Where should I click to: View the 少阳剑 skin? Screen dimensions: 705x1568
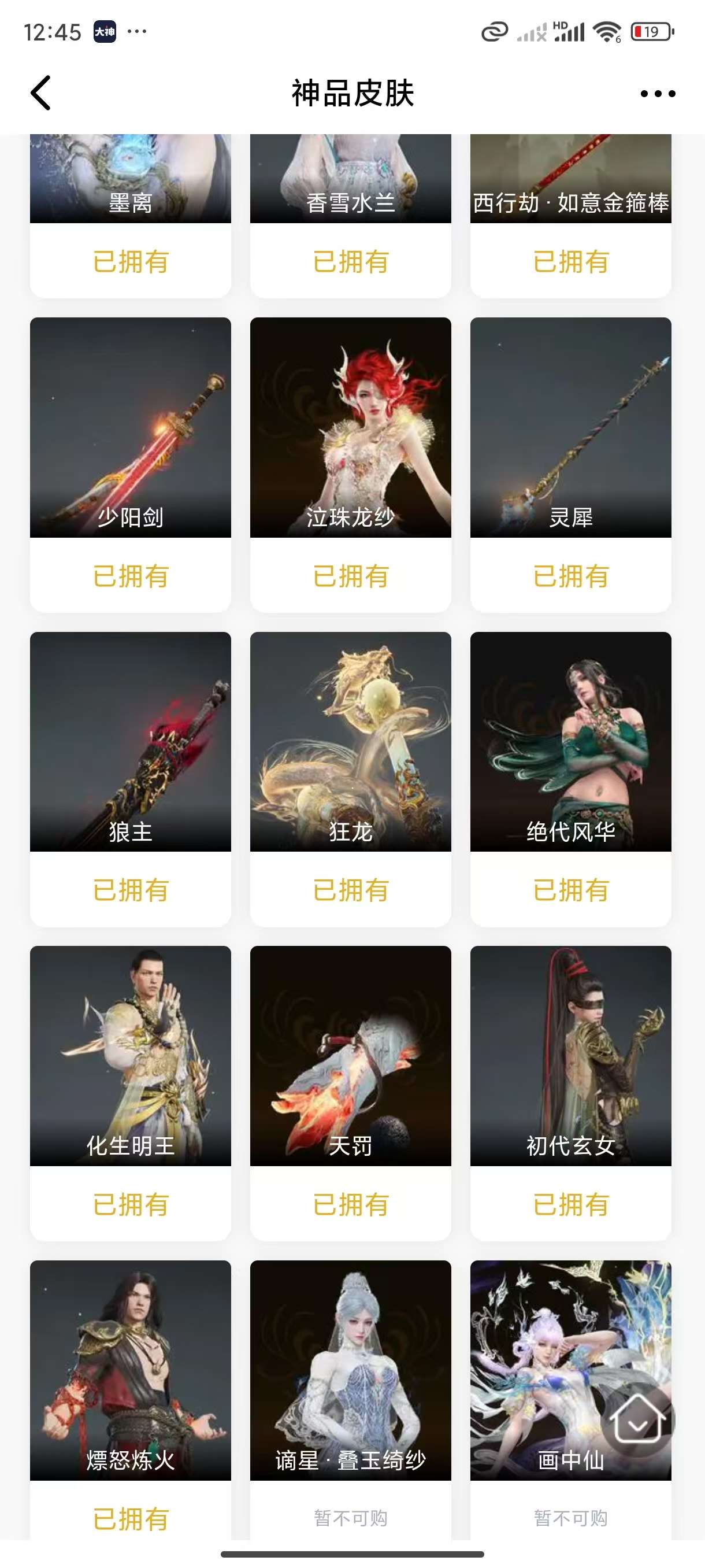tap(130, 427)
